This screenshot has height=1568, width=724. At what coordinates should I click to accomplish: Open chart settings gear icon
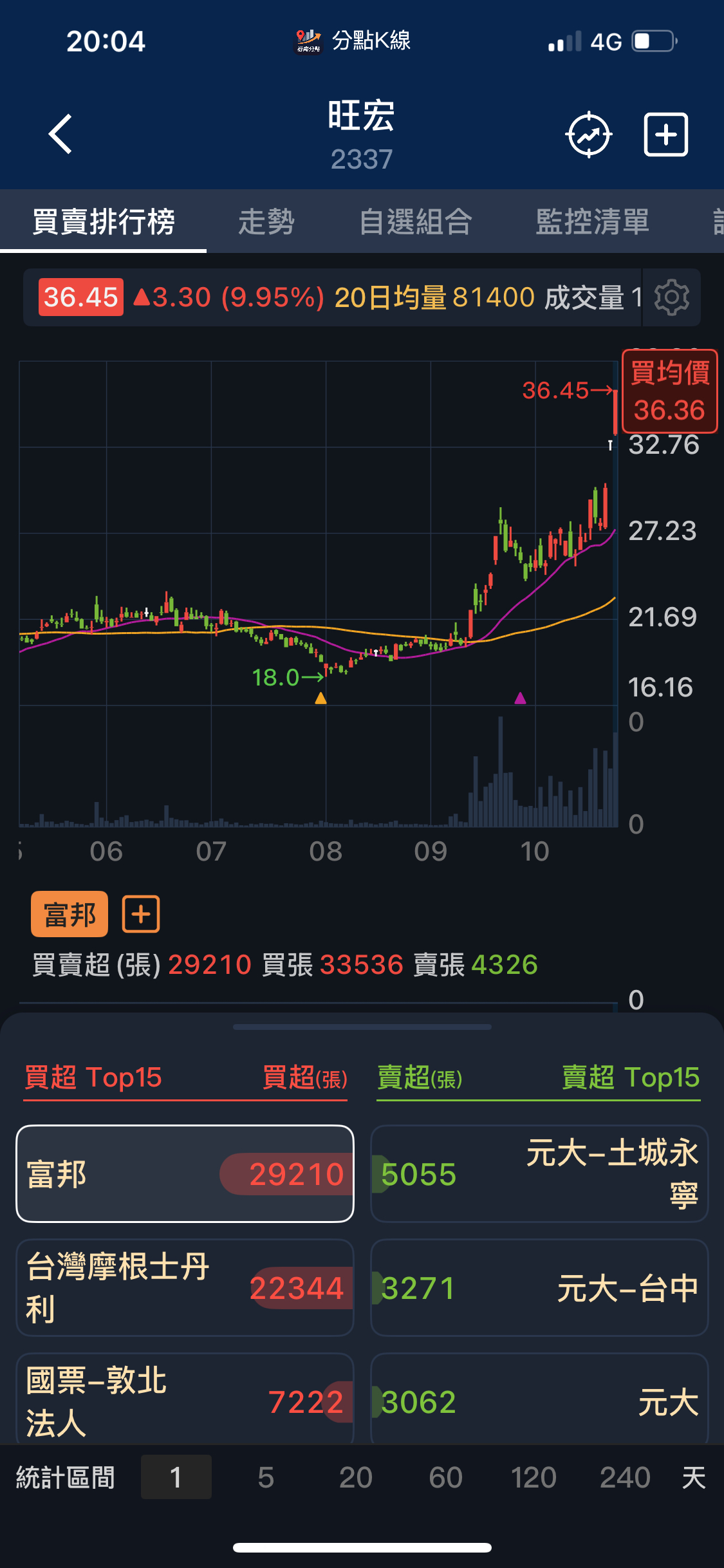coord(672,297)
